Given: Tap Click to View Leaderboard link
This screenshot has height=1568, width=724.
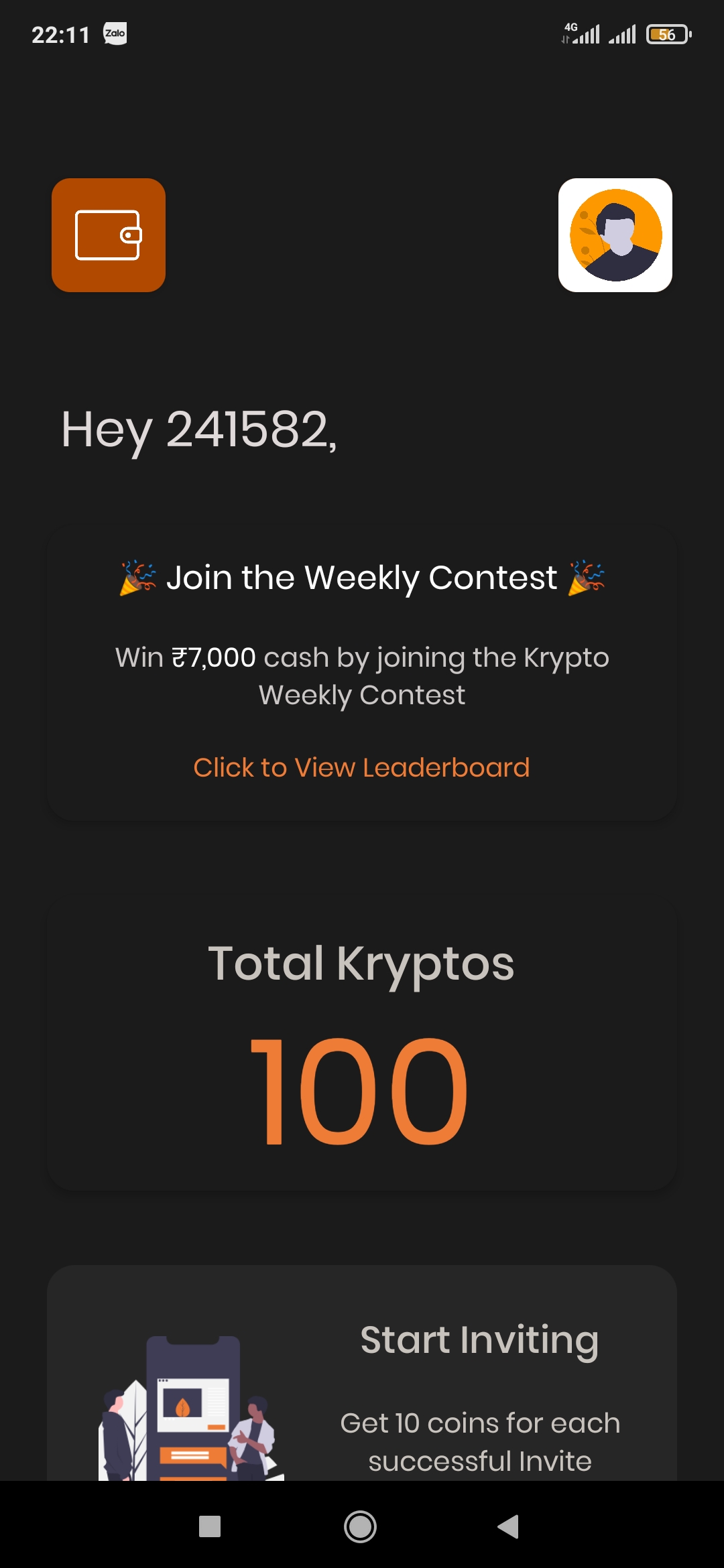Looking at the screenshot, I should pyautogui.click(x=361, y=767).
